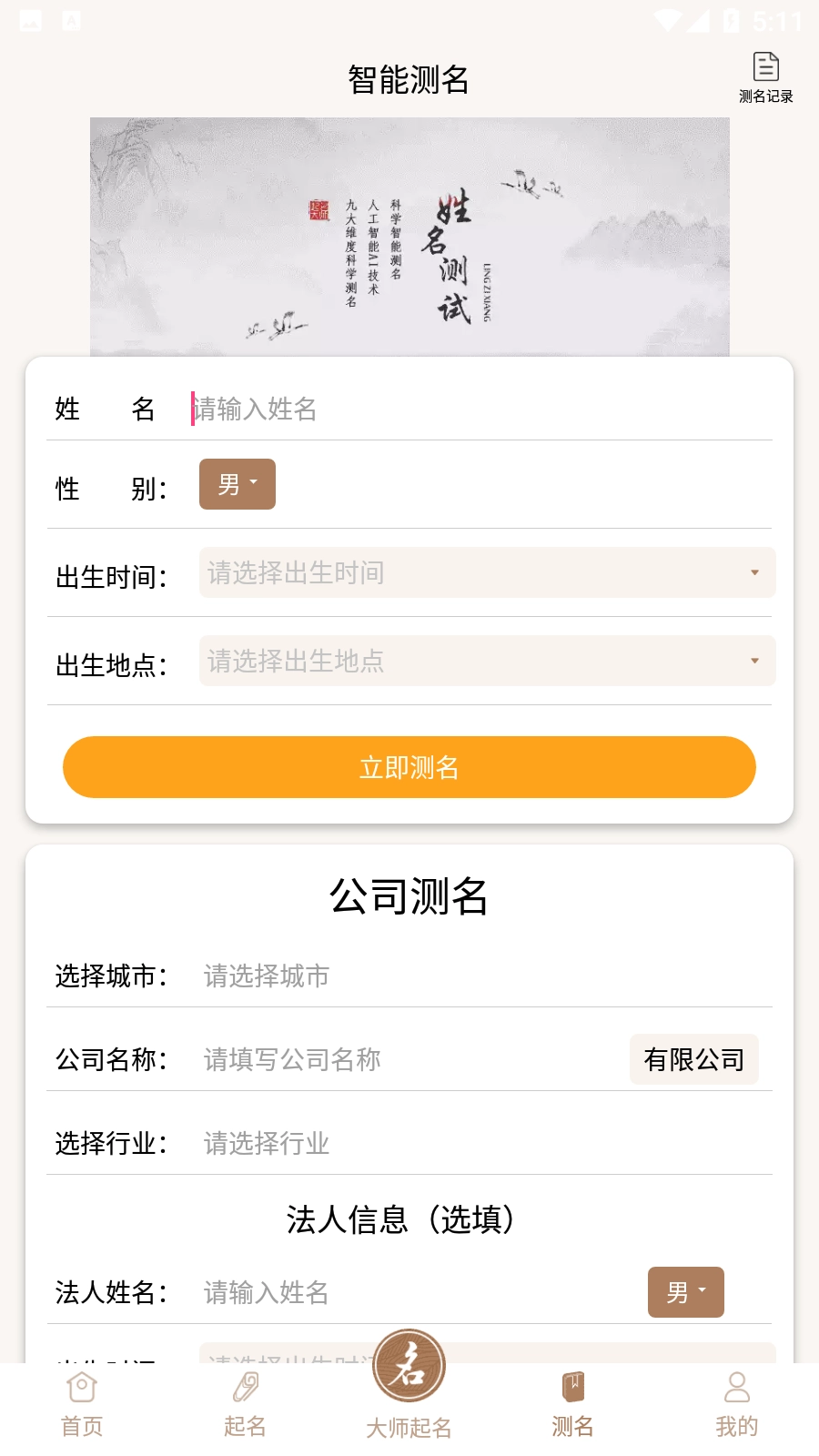Viewport: 819px width, 1456px height.
Task: Switch company suffix via 有限公司 toggle
Action: pos(694,1058)
